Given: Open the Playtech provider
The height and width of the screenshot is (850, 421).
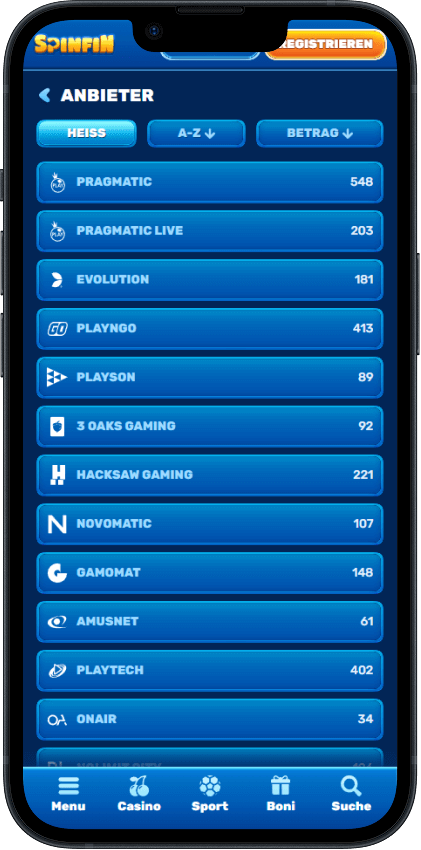Looking at the screenshot, I should click(x=210, y=670).
